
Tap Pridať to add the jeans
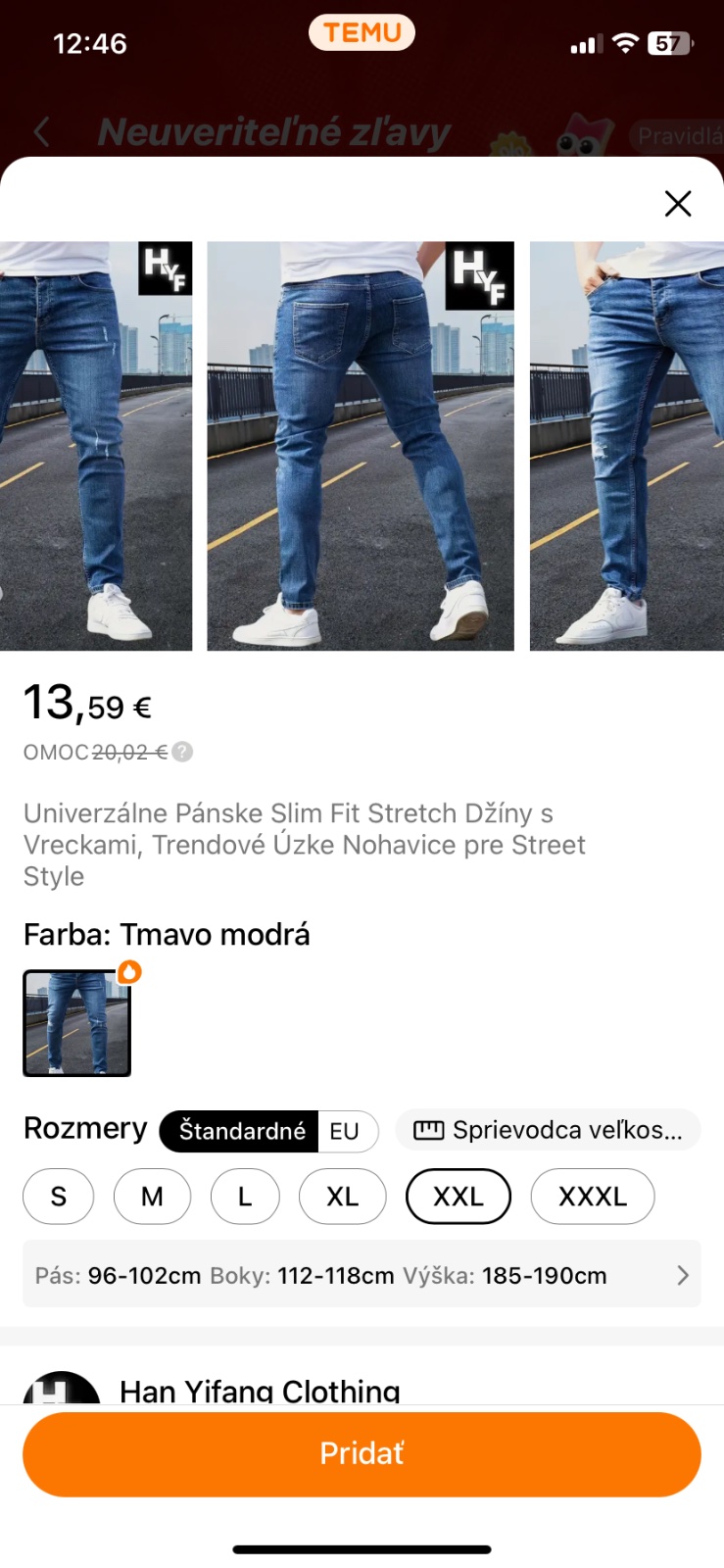(x=362, y=1453)
